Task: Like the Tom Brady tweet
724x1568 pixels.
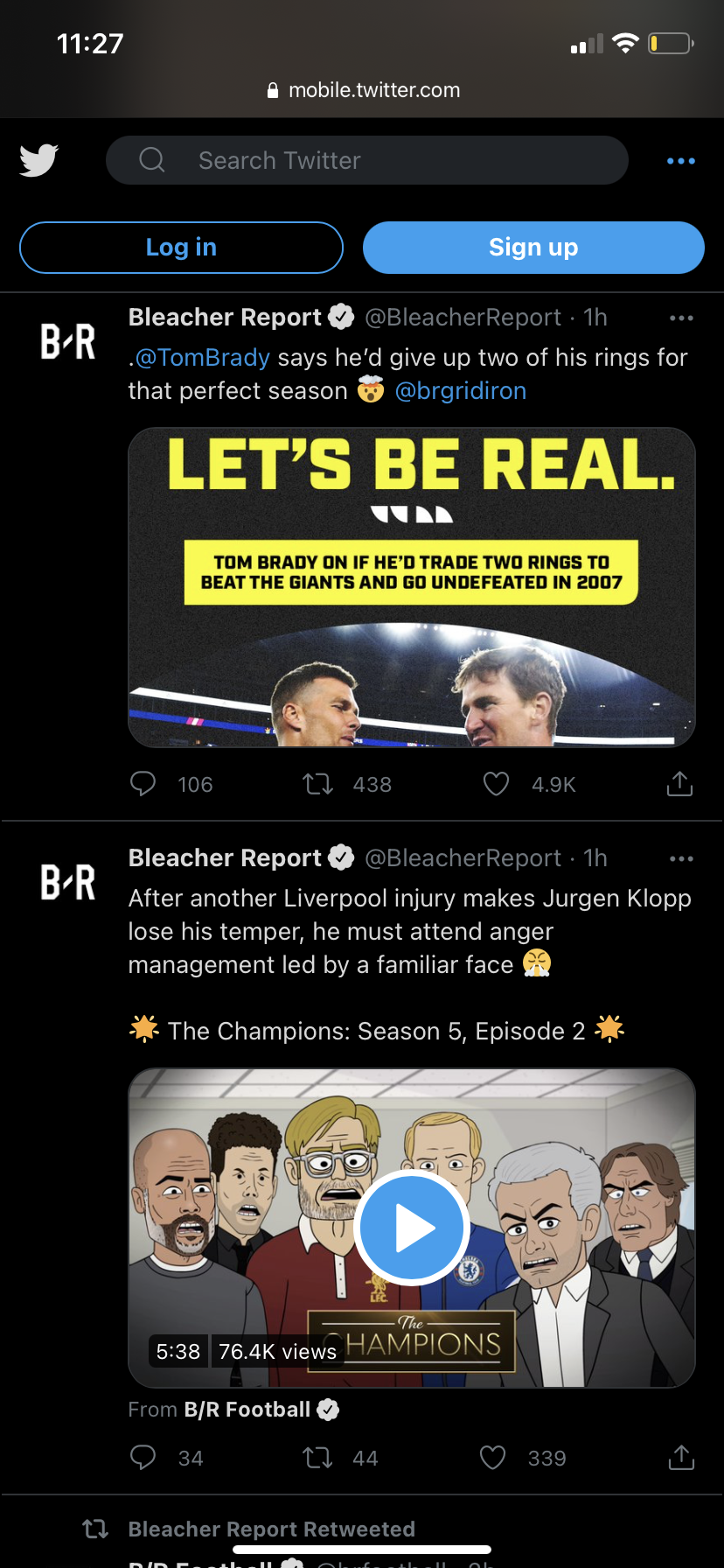Action: pos(496,784)
